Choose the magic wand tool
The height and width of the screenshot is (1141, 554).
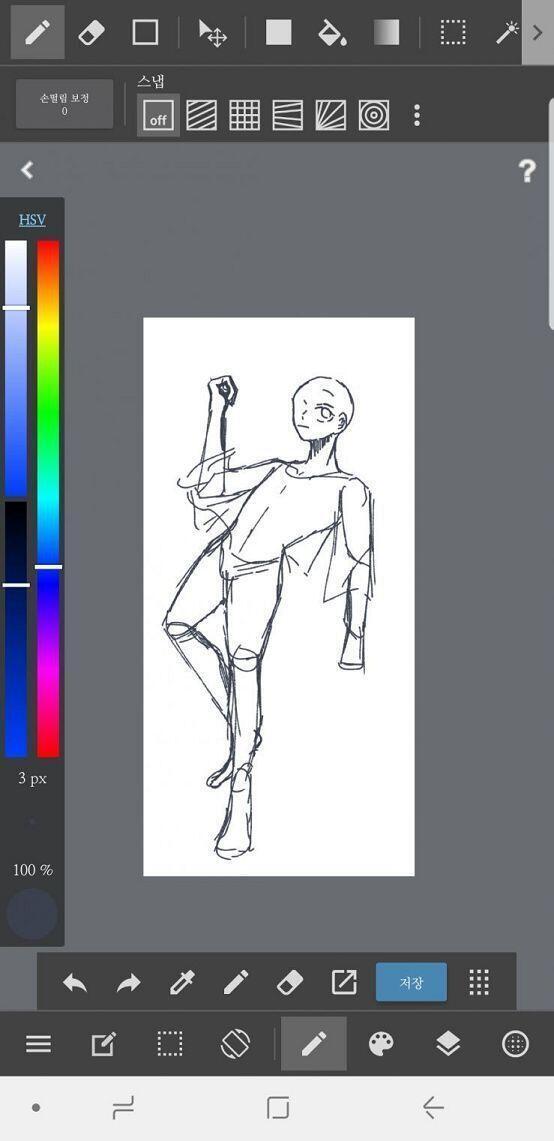click(507, 32)
